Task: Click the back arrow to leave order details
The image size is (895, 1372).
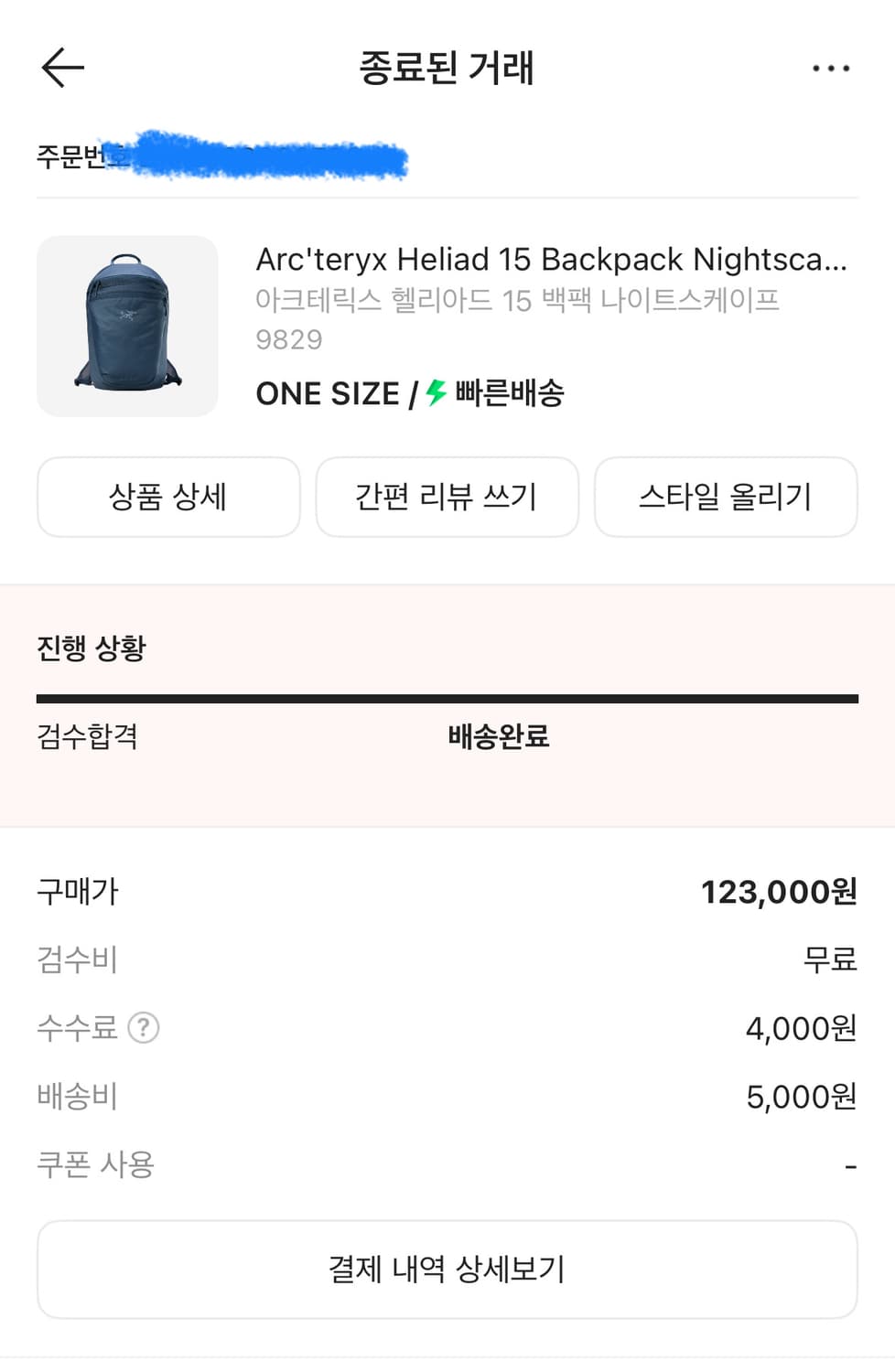Action: (61, 68)
